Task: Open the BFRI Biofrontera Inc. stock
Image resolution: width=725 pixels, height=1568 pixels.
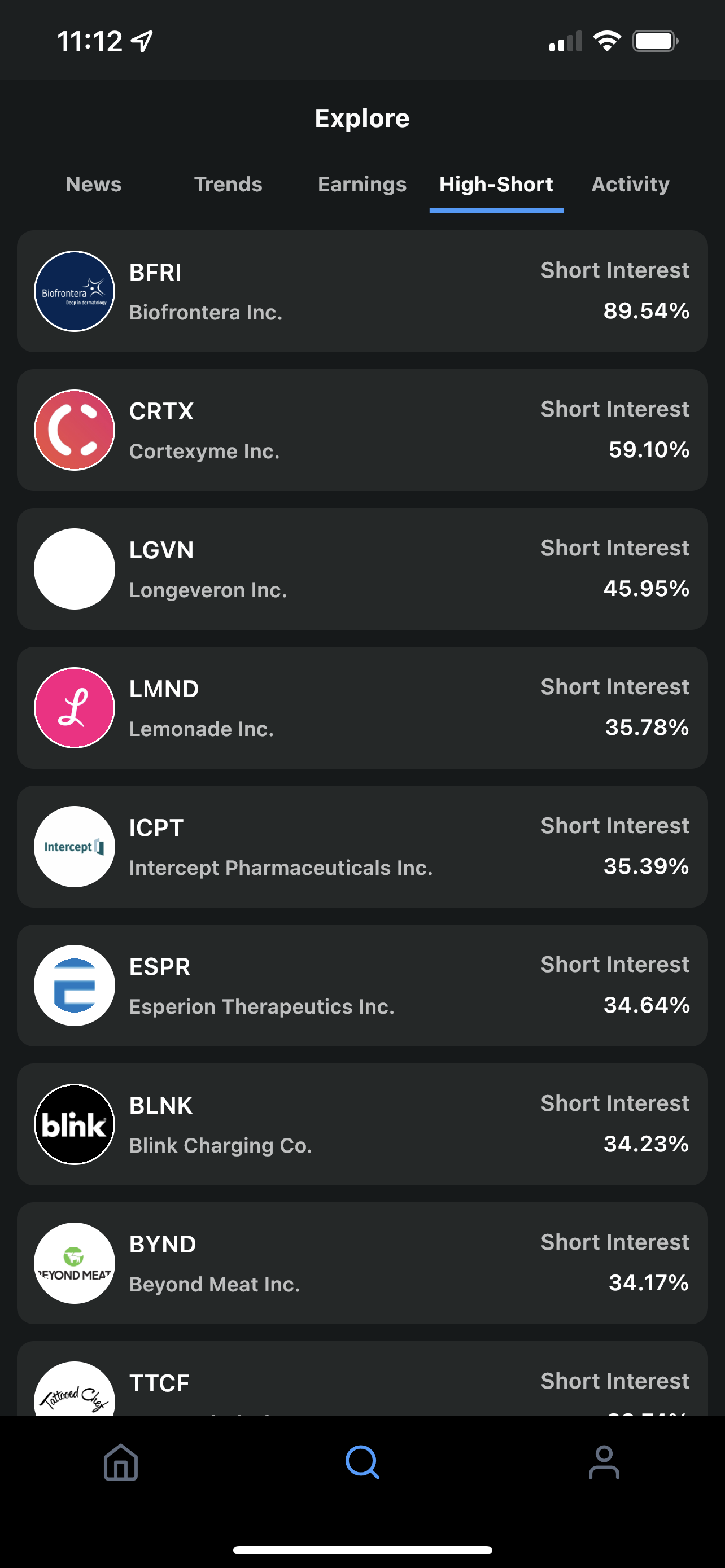Action: [x=362, y=291]
